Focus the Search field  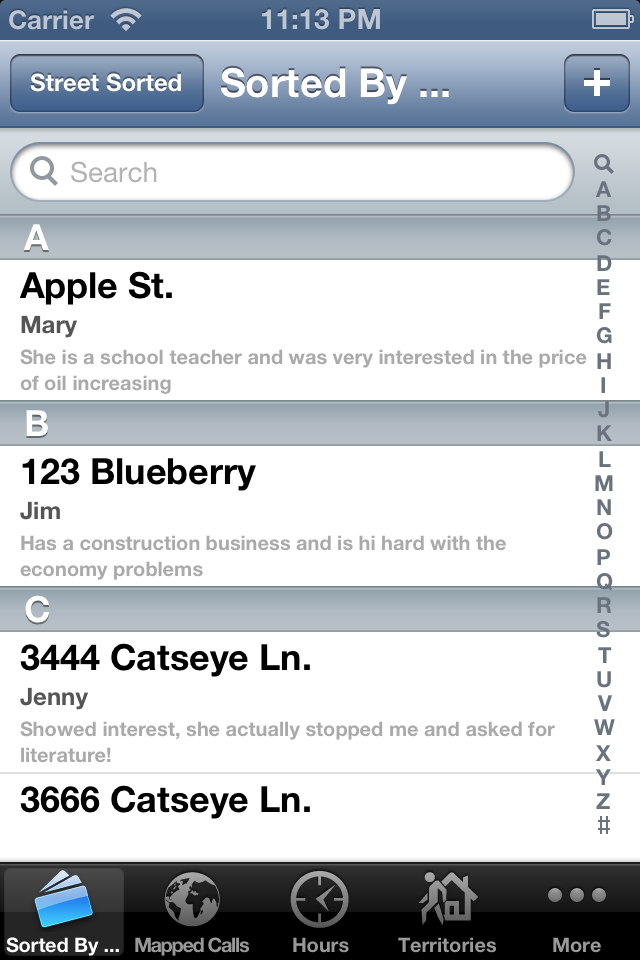tap(290, 173)
